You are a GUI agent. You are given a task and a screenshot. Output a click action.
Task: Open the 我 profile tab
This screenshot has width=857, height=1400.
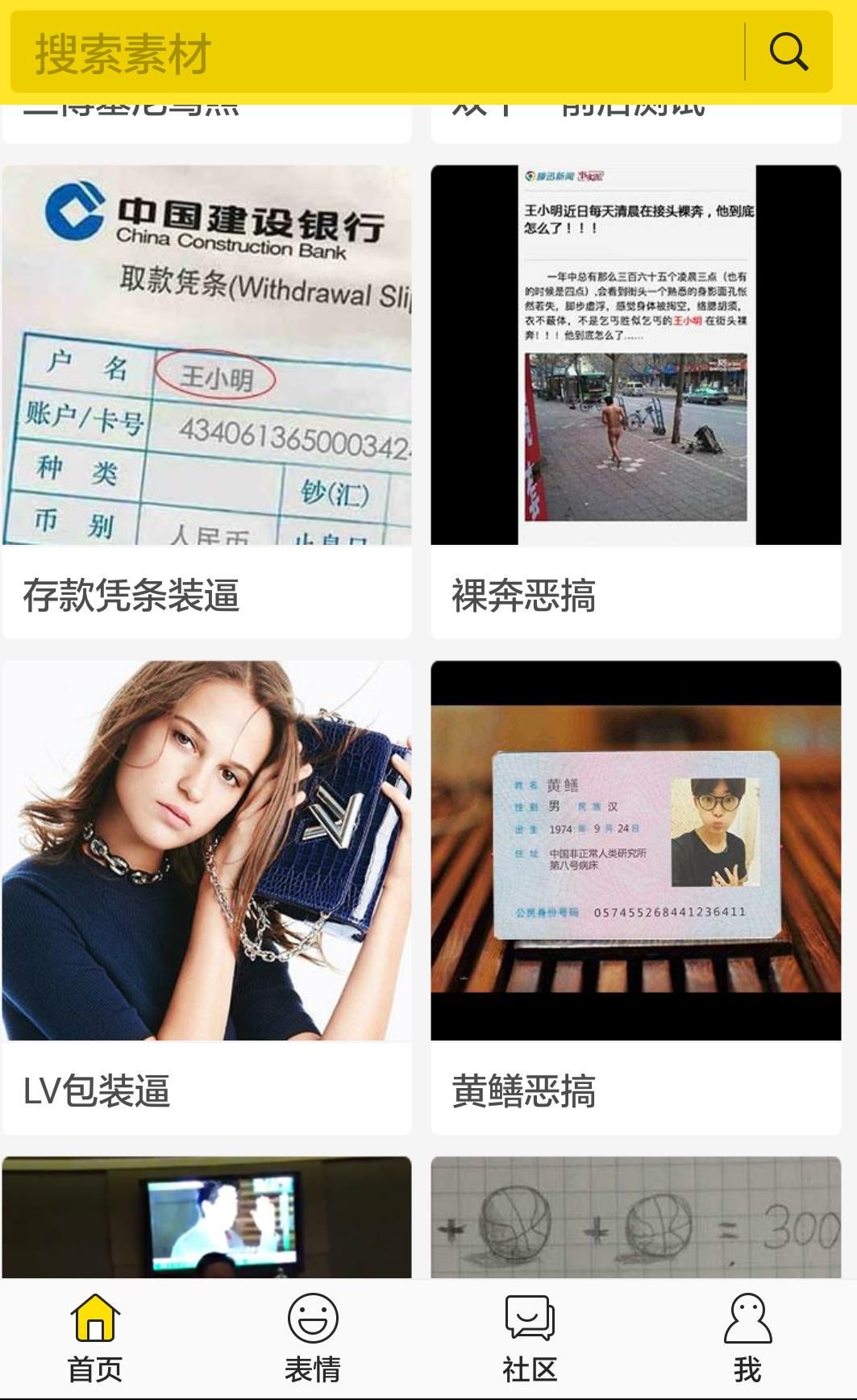pyautogui.click(x=747, y=1338)
